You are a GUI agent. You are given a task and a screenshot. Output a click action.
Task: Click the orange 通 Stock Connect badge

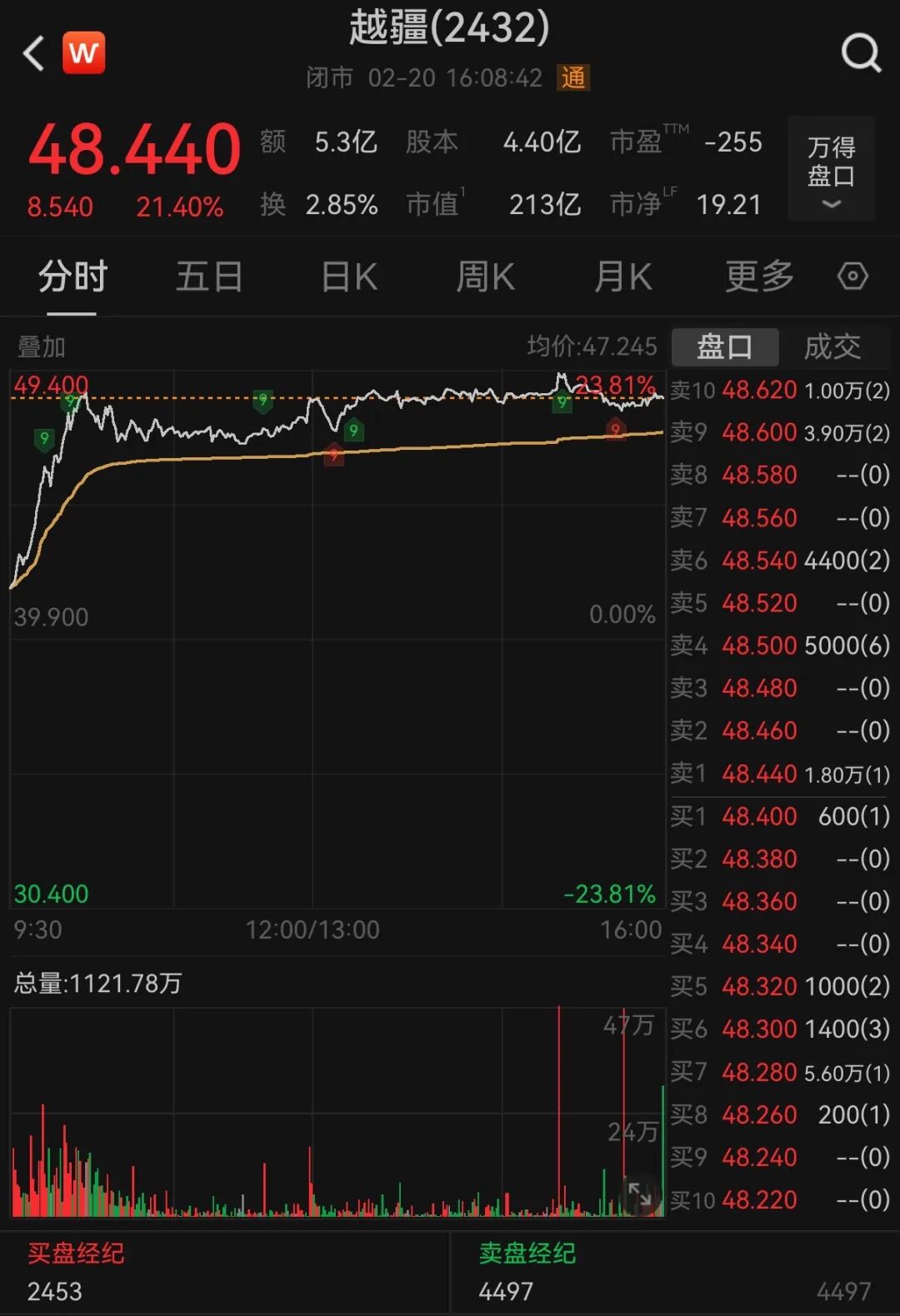point(573,77)
